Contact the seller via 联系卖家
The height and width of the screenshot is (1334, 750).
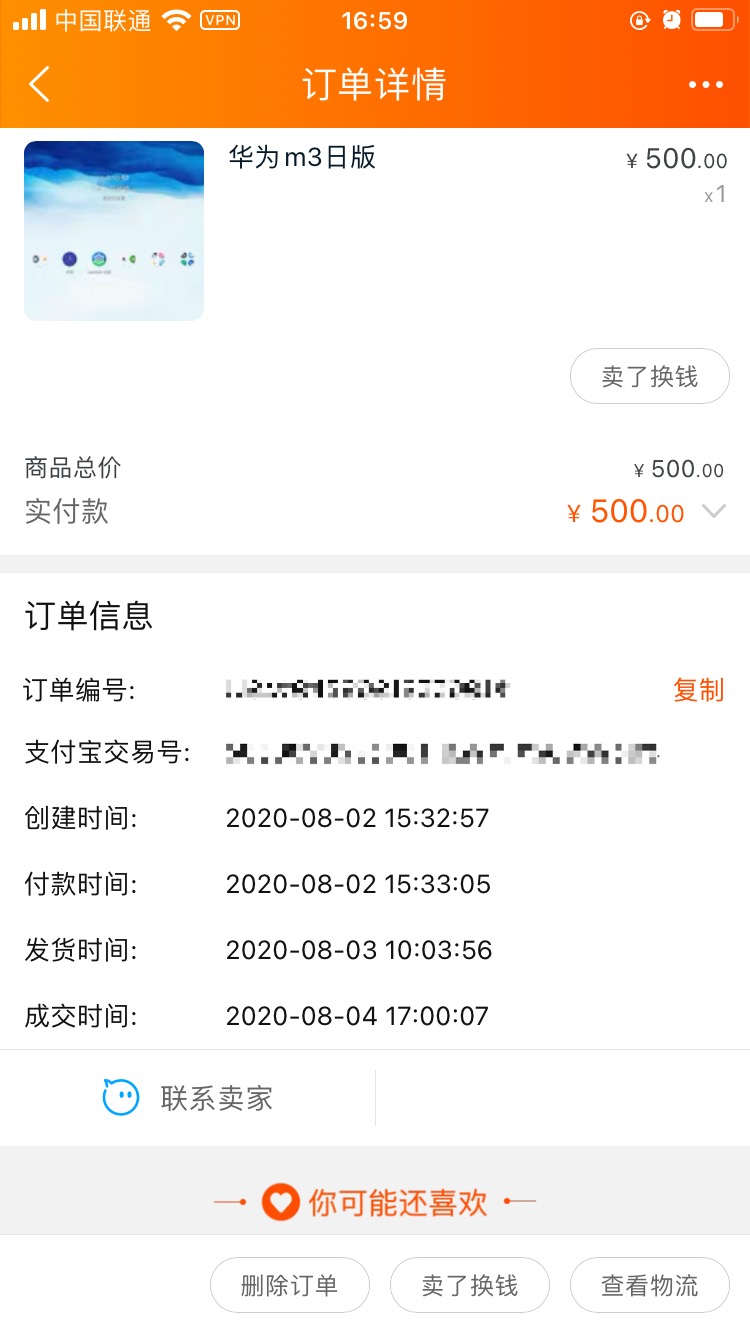point(190,1098)
